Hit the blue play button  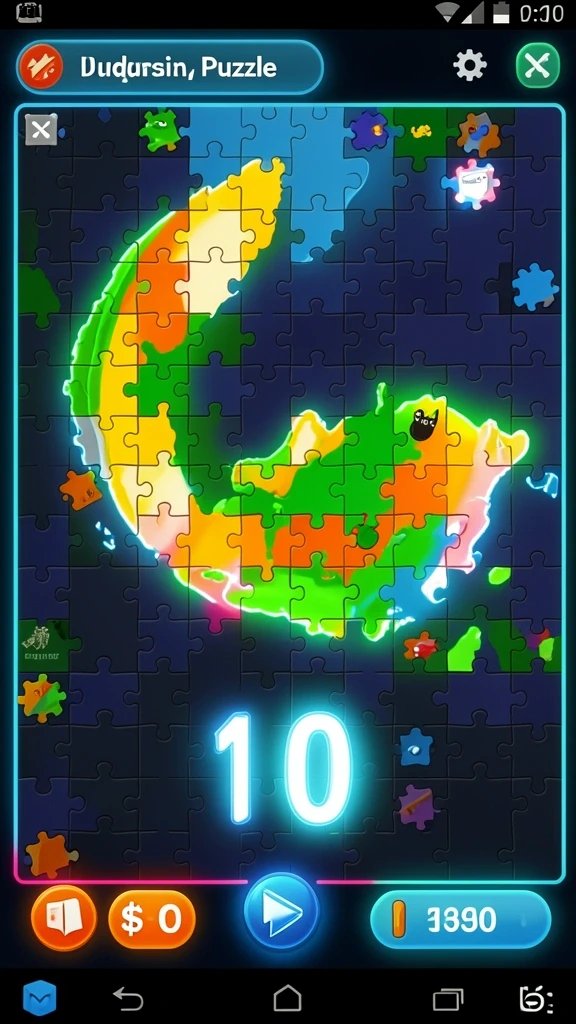(281, 910)
